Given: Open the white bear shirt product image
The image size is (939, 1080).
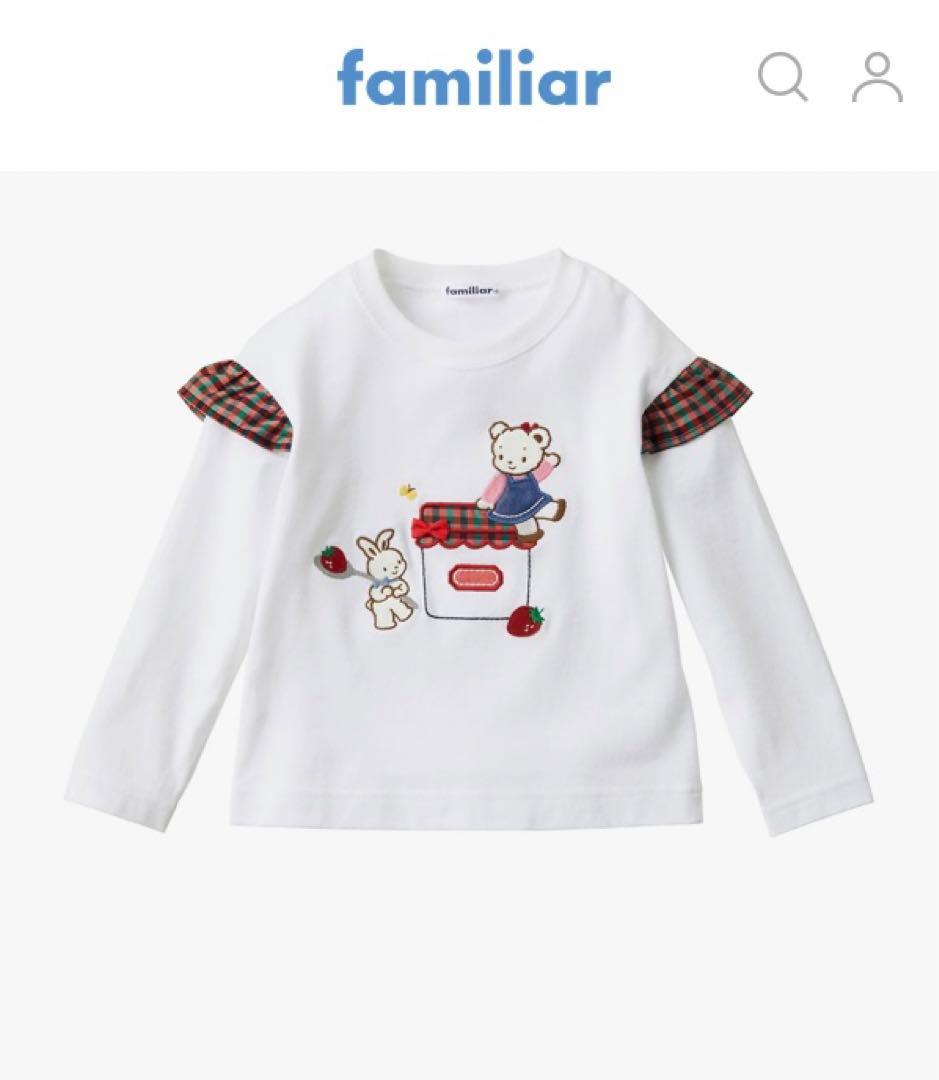Looking at the screenshot, I should [x=469, y=540].
